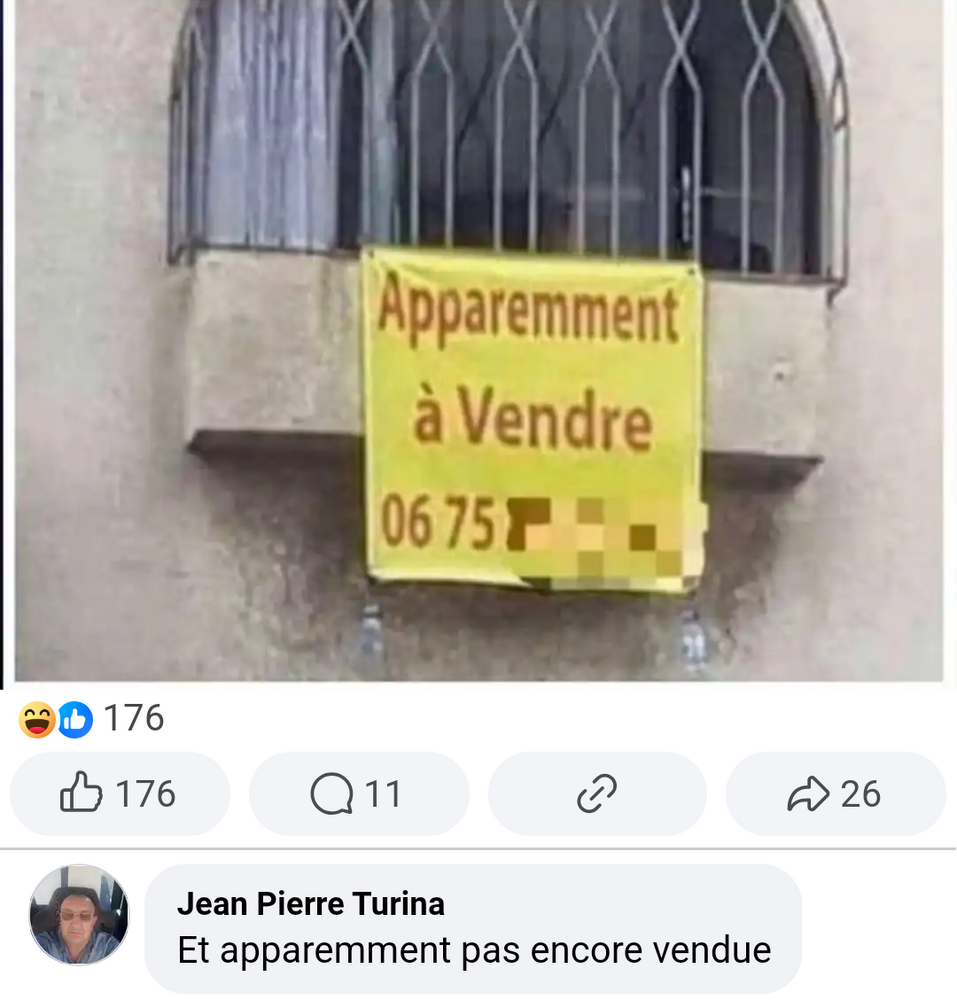Expand the 11 comments section

pyautogui.click(x=358, y=793)
